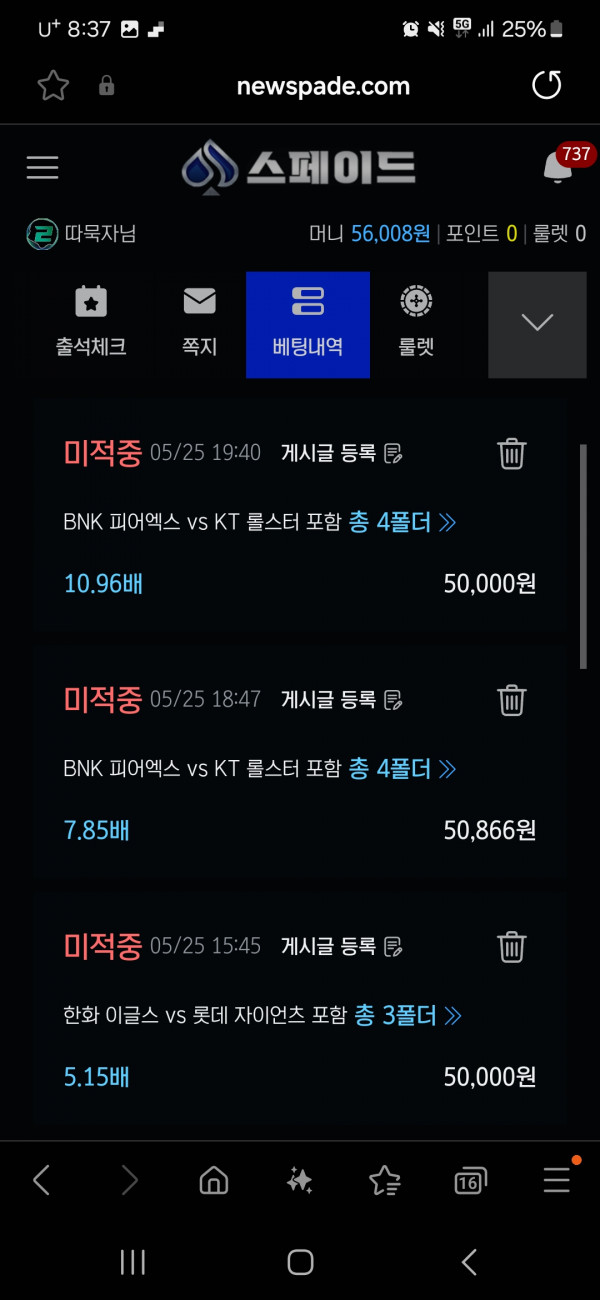Screen dimensions: 600x1300
Task: Delete the 05/25 19:40 bet record
Action: (511, 453)
